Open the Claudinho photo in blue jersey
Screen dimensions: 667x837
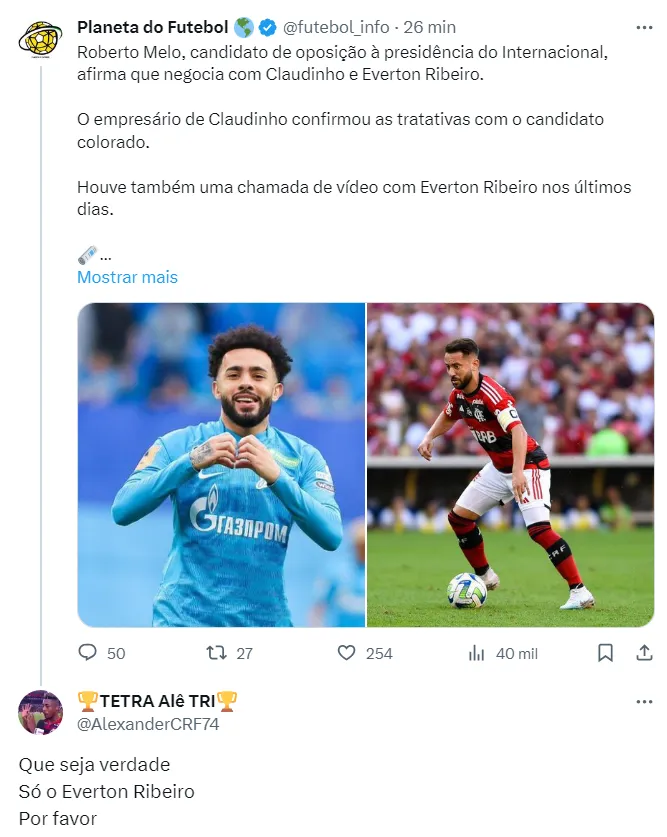pyautogui.click(x=221, y=464)
